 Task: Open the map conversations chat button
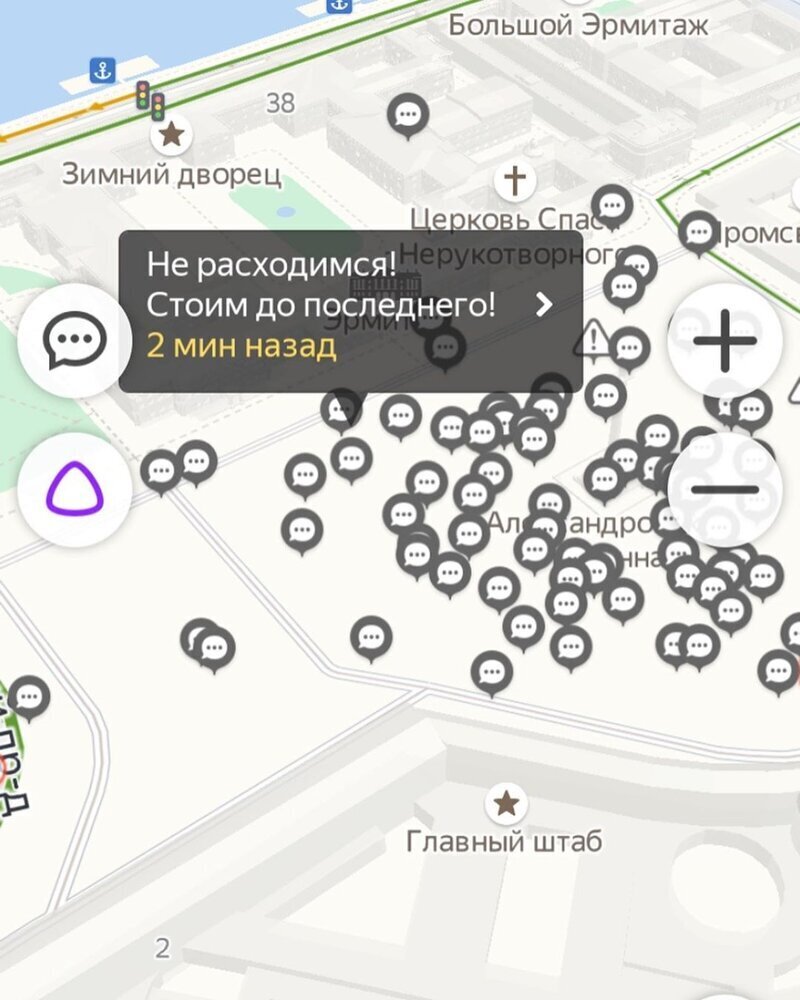(74, 341)
